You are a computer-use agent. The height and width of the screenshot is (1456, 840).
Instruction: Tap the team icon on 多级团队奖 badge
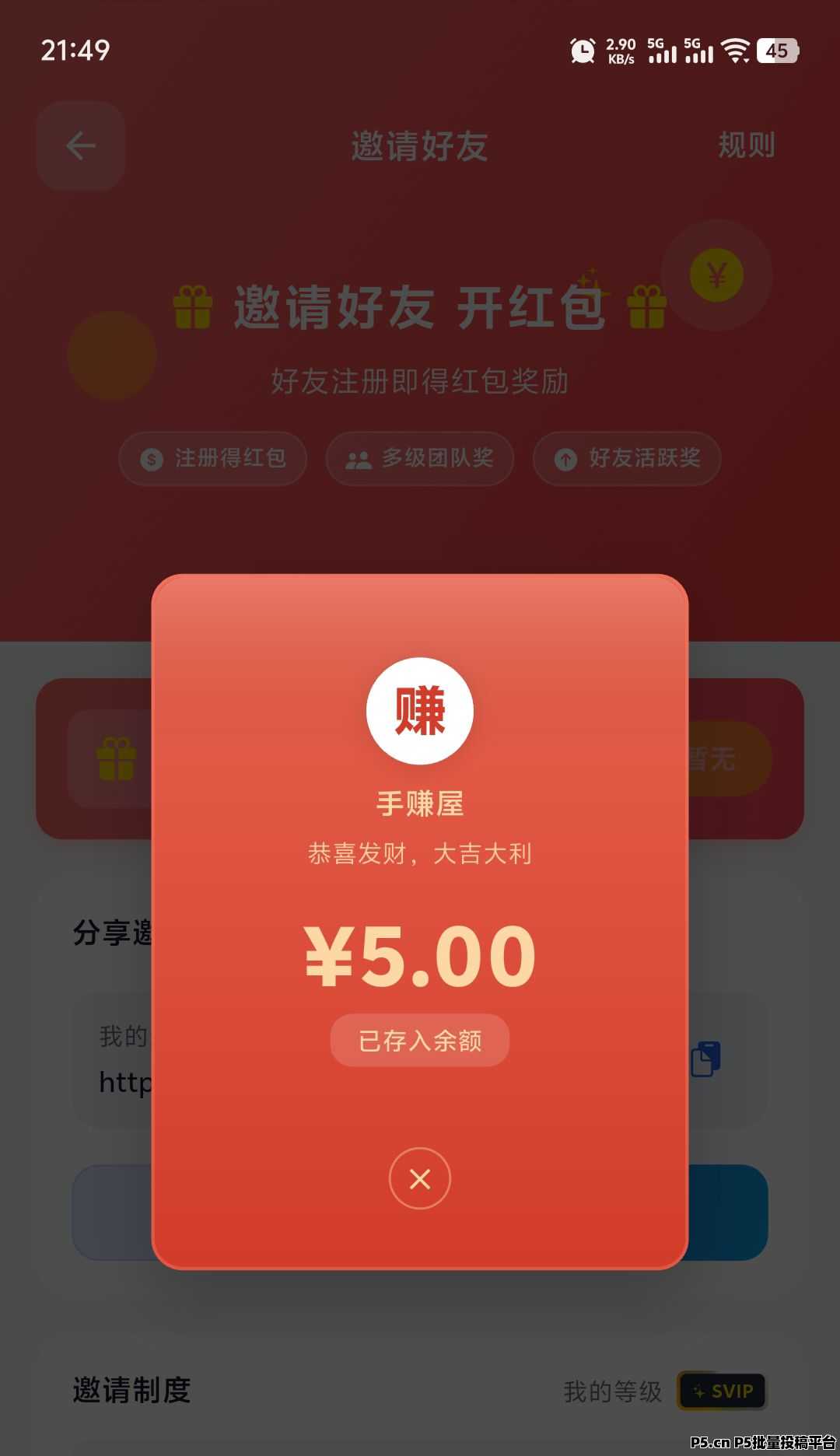click(358, 460)
